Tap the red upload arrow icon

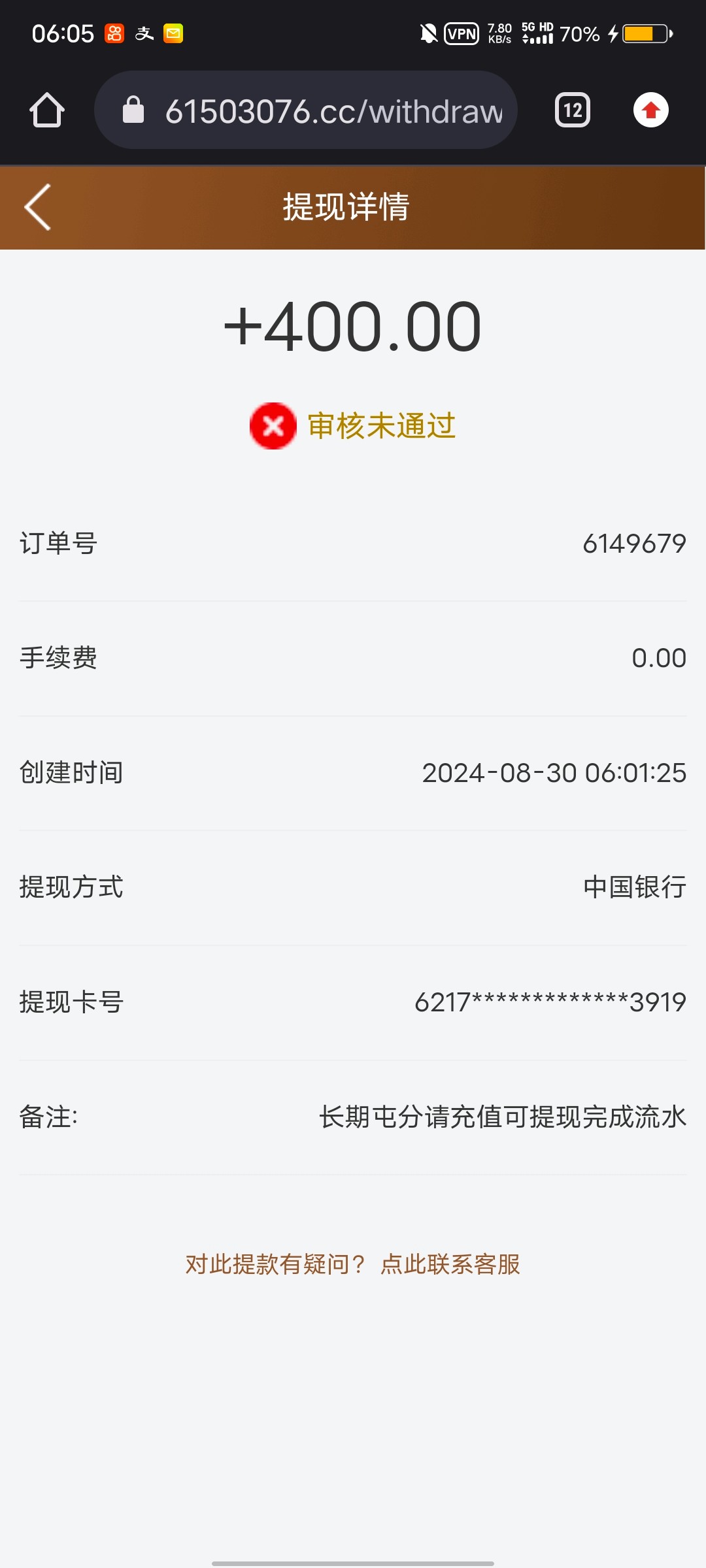(650, 110)
